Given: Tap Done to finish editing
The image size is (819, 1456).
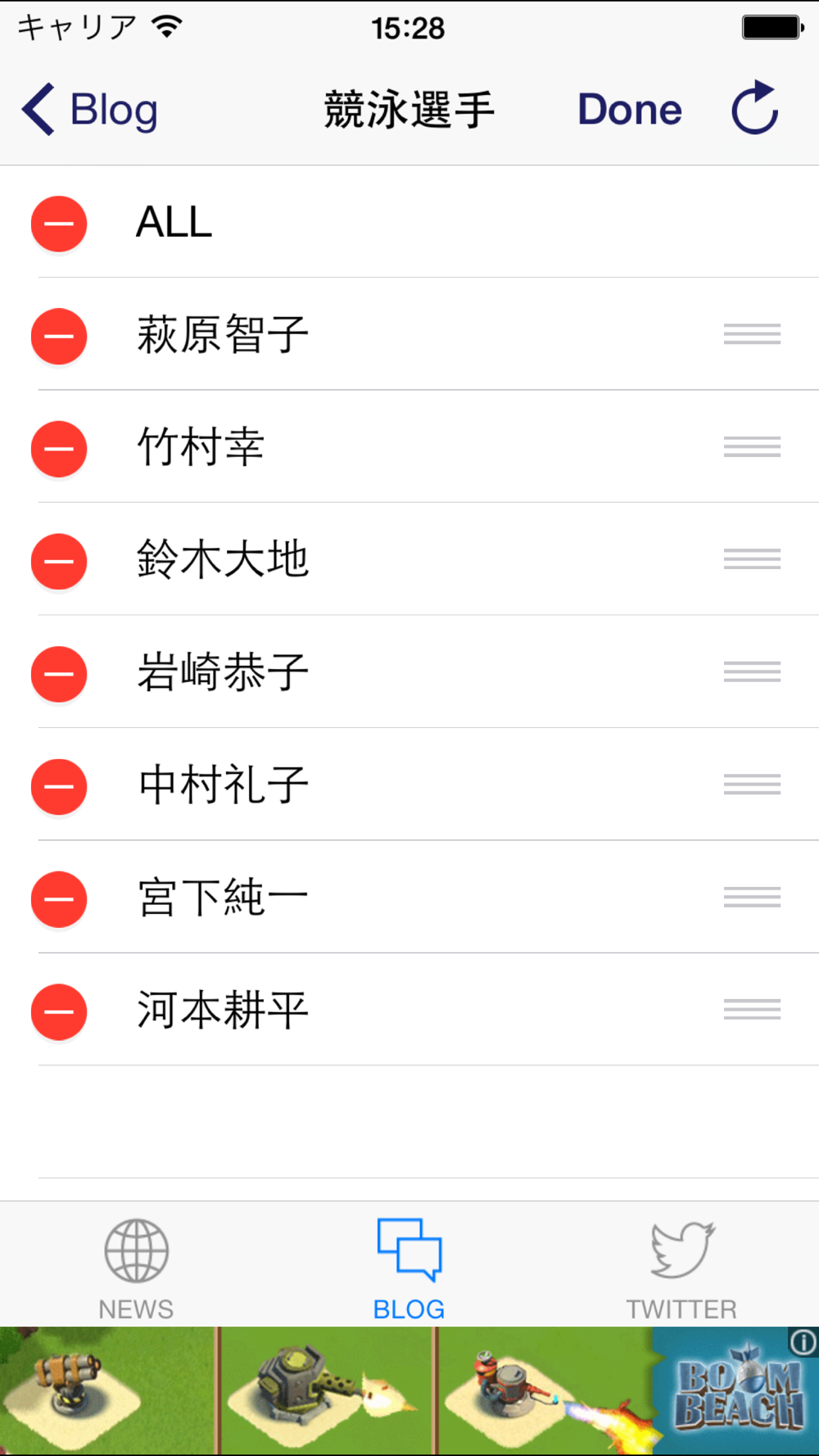Looking at the screenshot, I should (629, 110).
